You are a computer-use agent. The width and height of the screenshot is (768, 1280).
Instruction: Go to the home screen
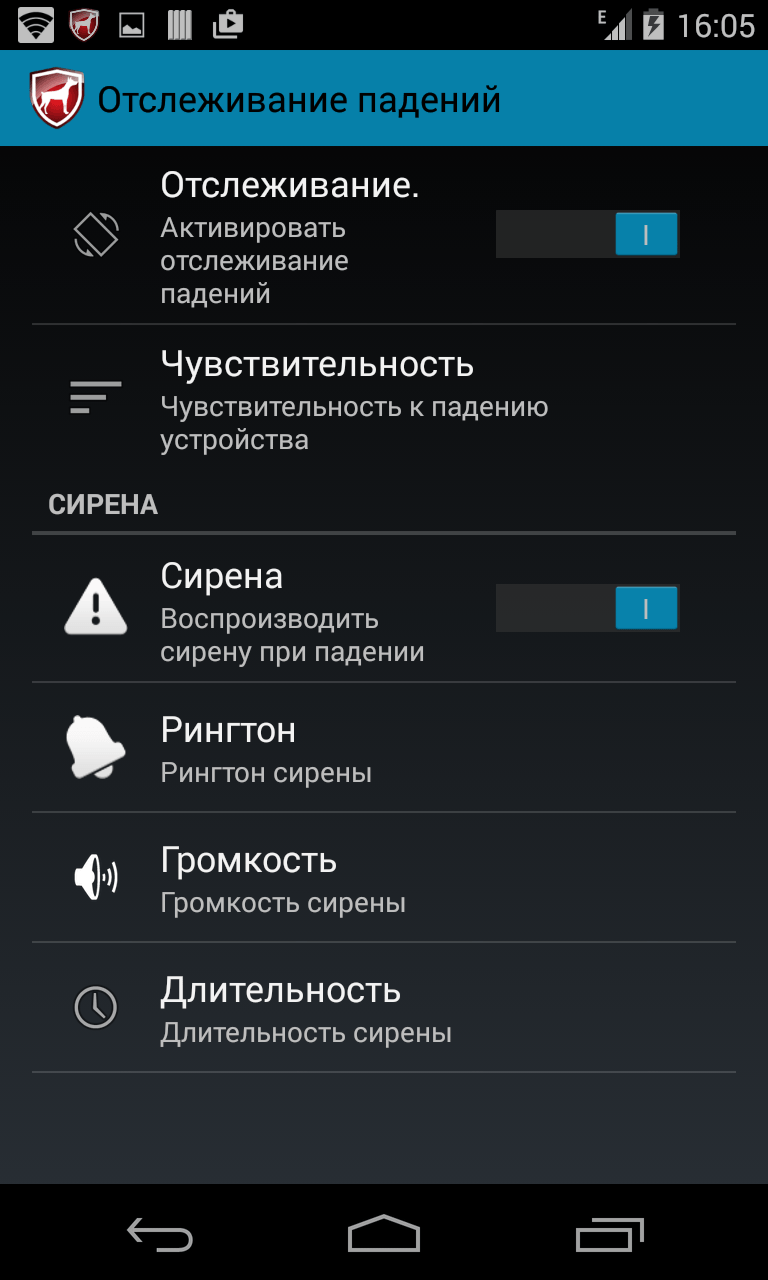point(384,1234)
